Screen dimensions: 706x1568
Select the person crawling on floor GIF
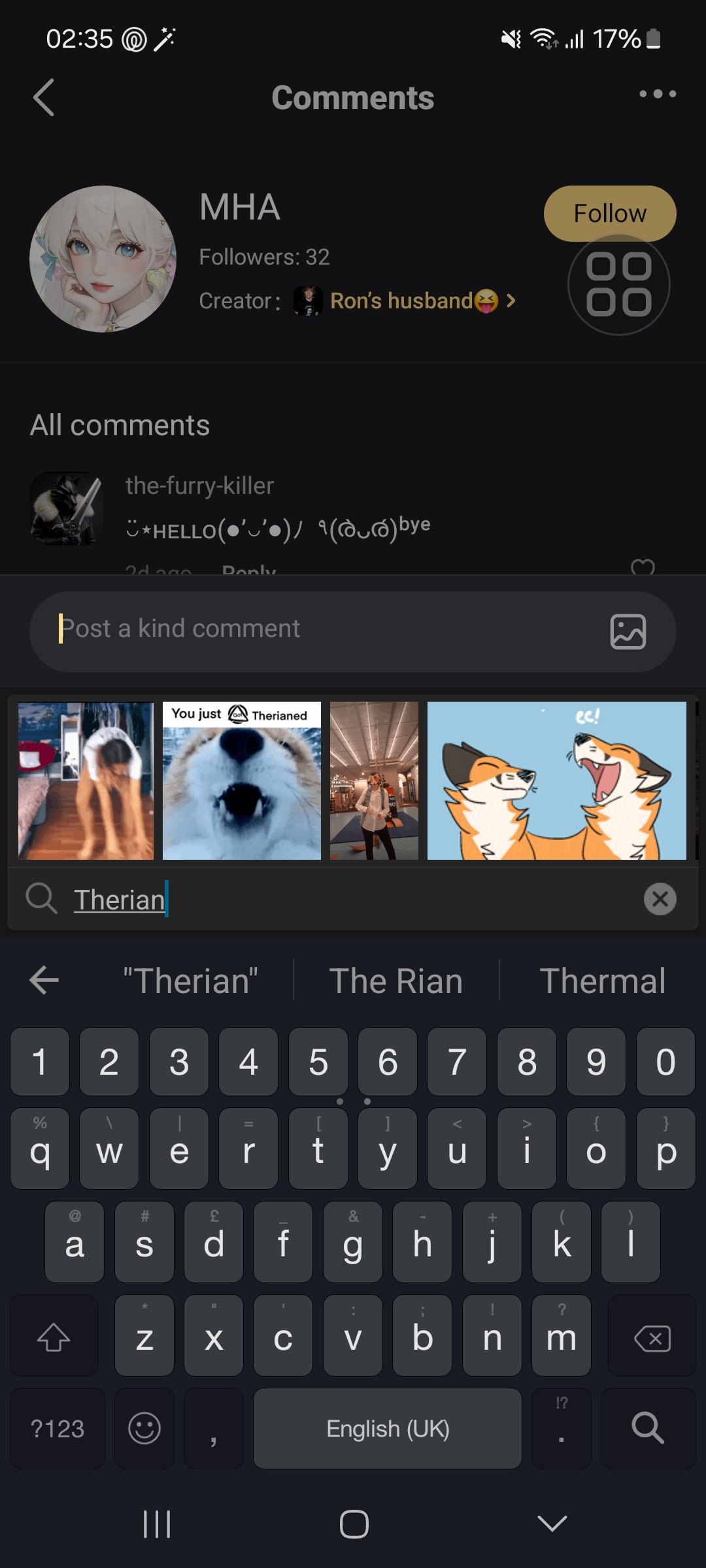pos(86,781)
